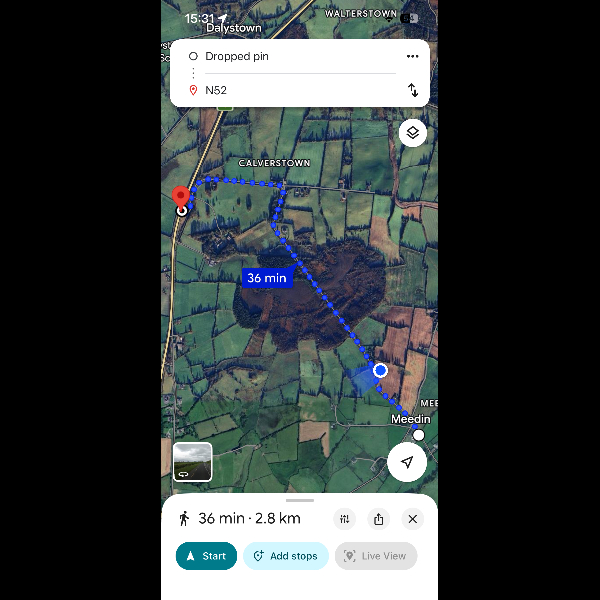Viewport: 600px width, 600px height.
Task: Start walking navigation
Action: click(x=206, y=556)
